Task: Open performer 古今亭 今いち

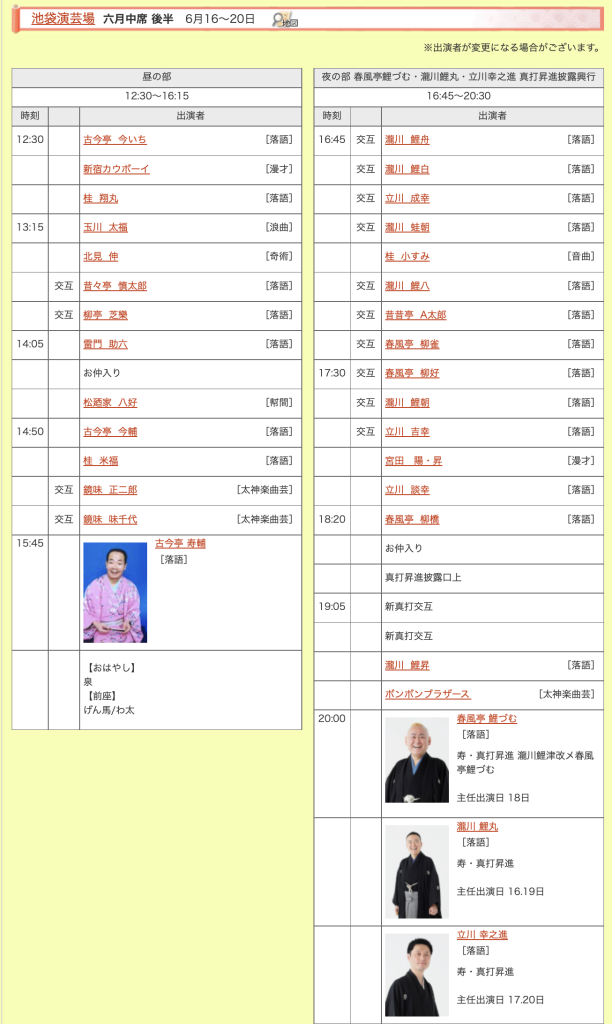Action: pos(114,140)
